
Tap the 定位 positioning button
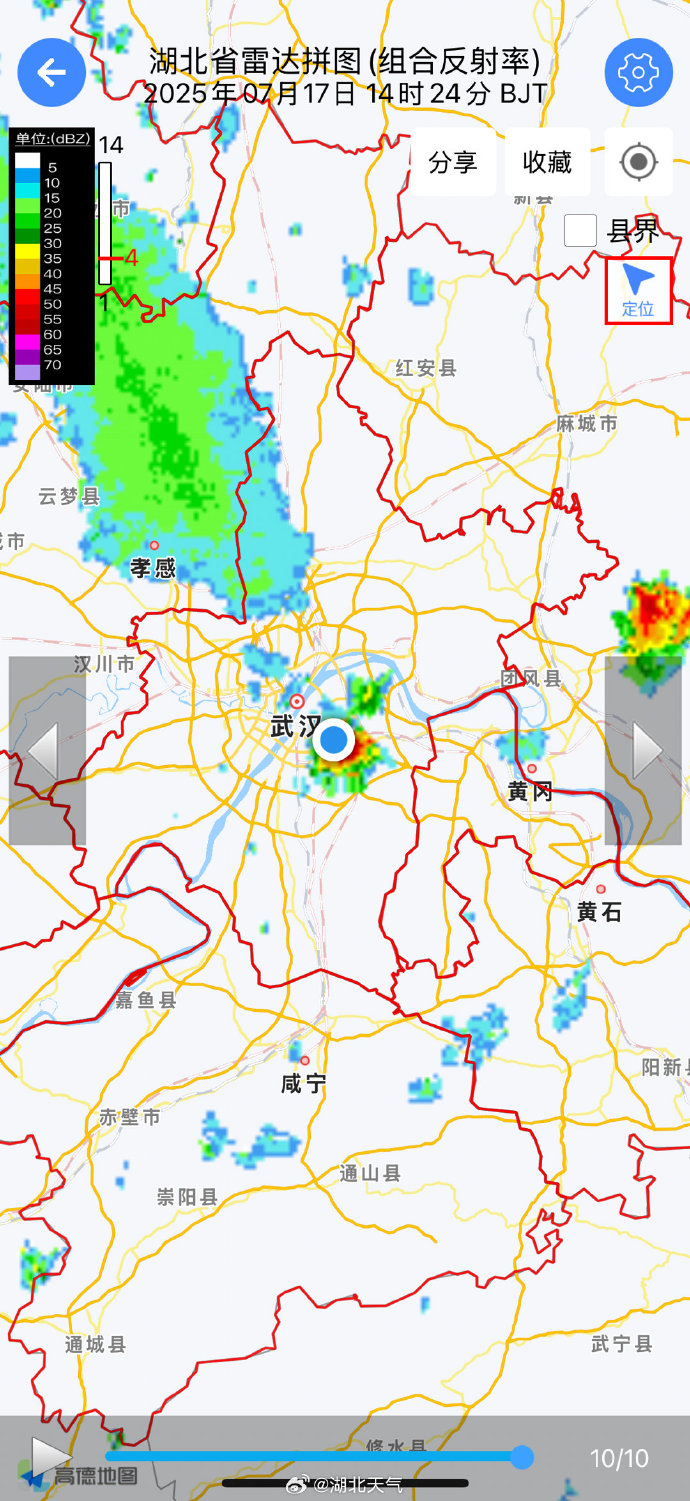click(x=638, y=291)
